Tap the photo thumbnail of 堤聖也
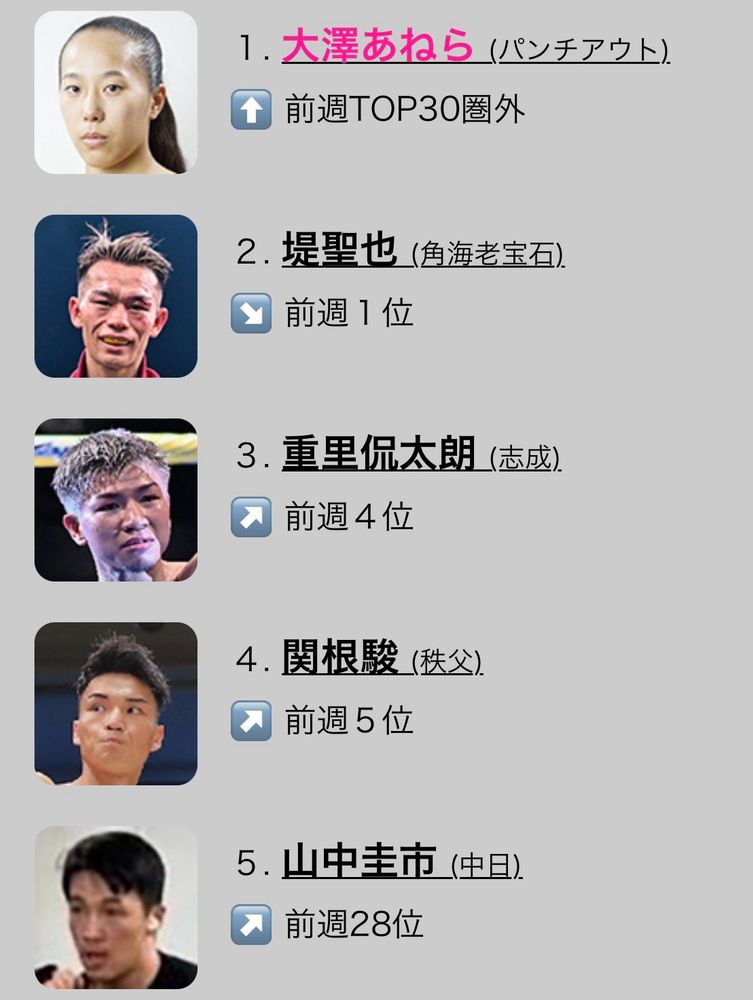Viewport: 753px width, 1000px height. [115, 296]
